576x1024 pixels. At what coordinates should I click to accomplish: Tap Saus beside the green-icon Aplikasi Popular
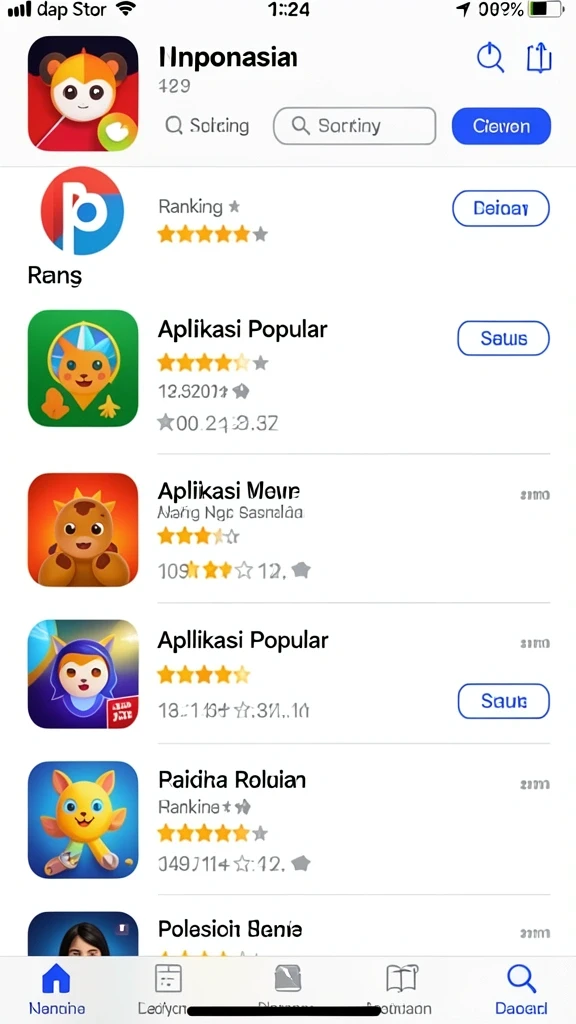click(x=504, y=338)
